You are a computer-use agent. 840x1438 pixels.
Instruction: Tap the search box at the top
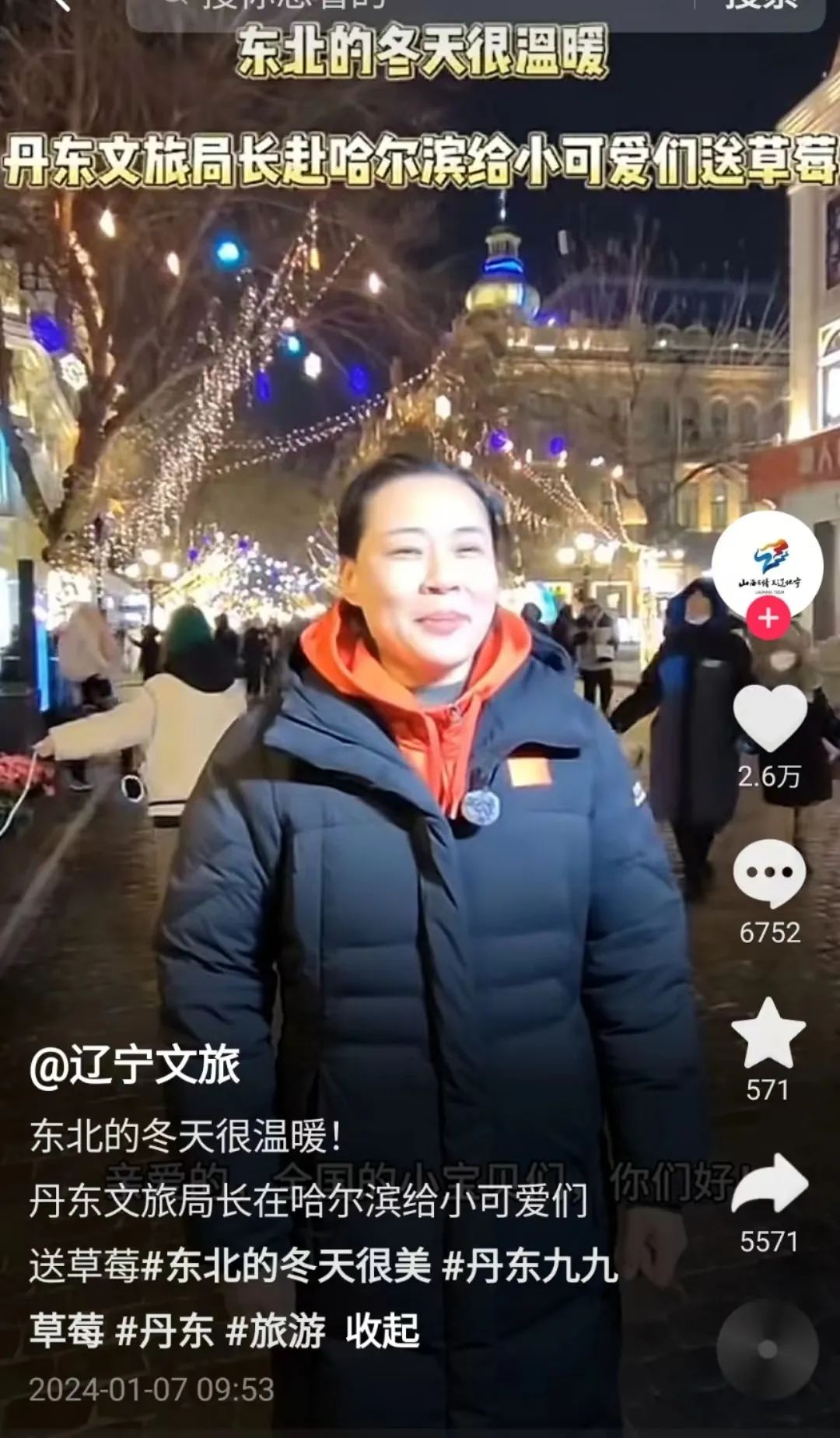pos(404,6)
